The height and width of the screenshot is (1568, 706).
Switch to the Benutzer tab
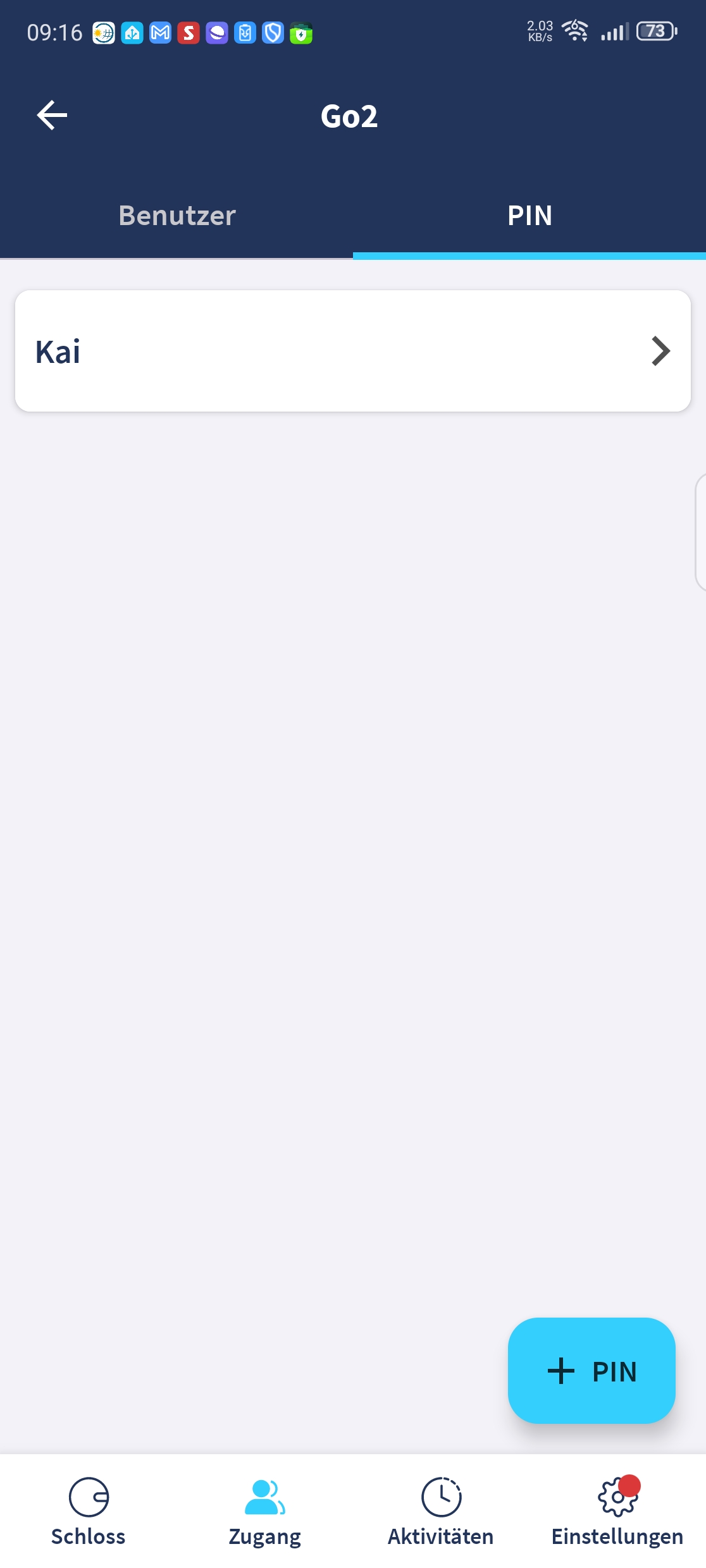(x=176, y=215)
